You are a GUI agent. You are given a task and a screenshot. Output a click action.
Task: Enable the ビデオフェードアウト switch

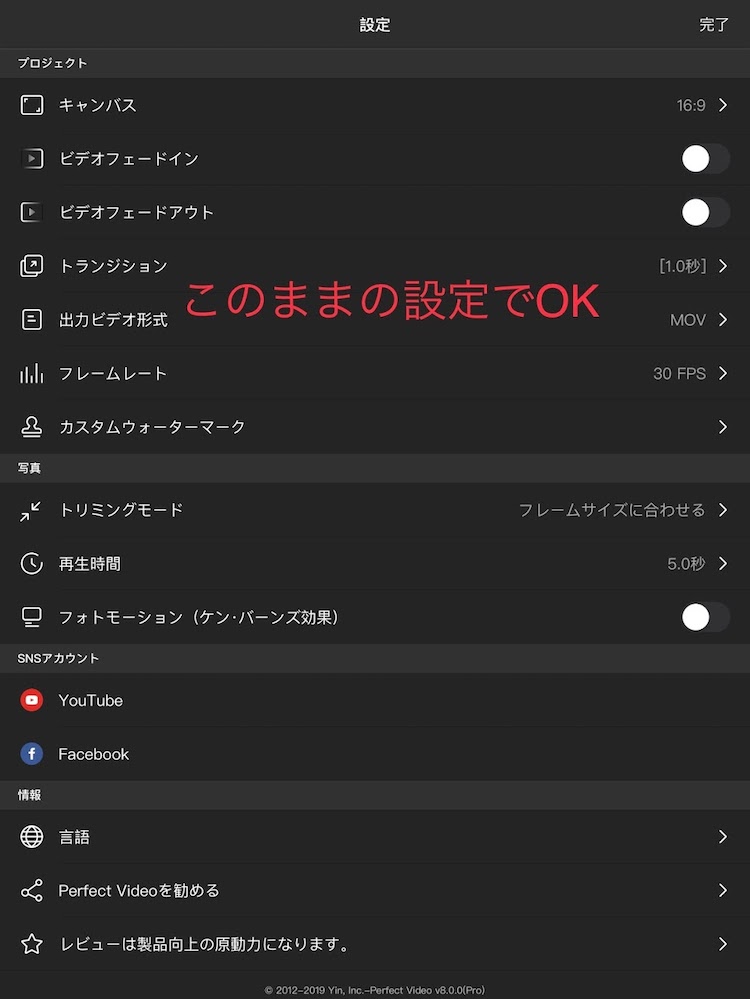[x=705, y=212]
